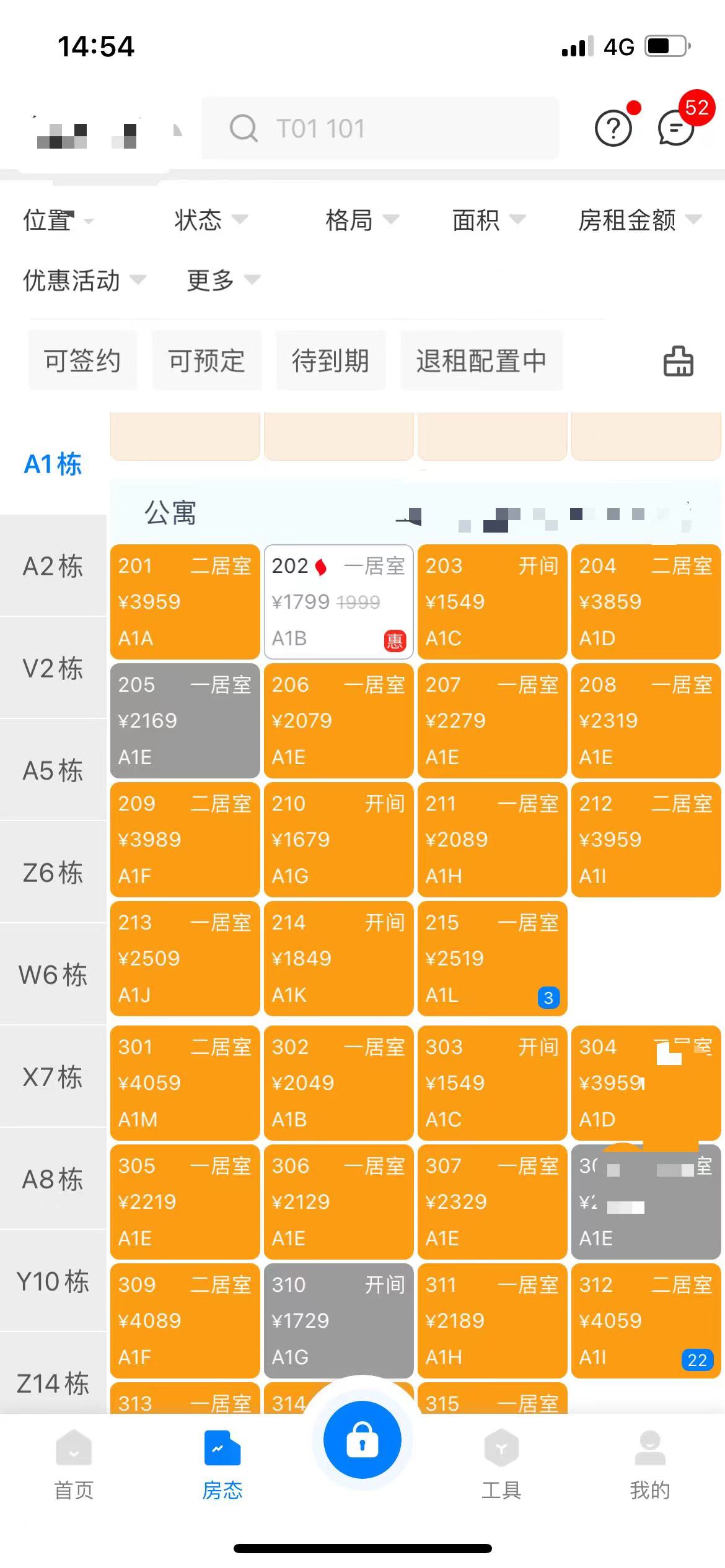Open the 更多 filter dropdown
The image size is (725, 1568).
click(223, 280)
